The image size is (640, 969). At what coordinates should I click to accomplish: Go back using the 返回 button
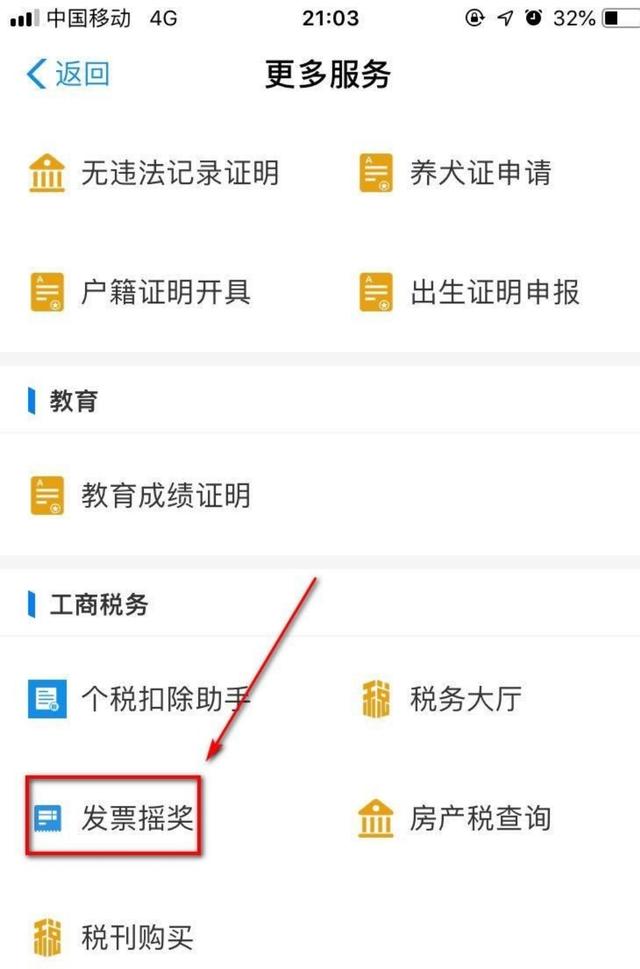(x=67, y=74)
